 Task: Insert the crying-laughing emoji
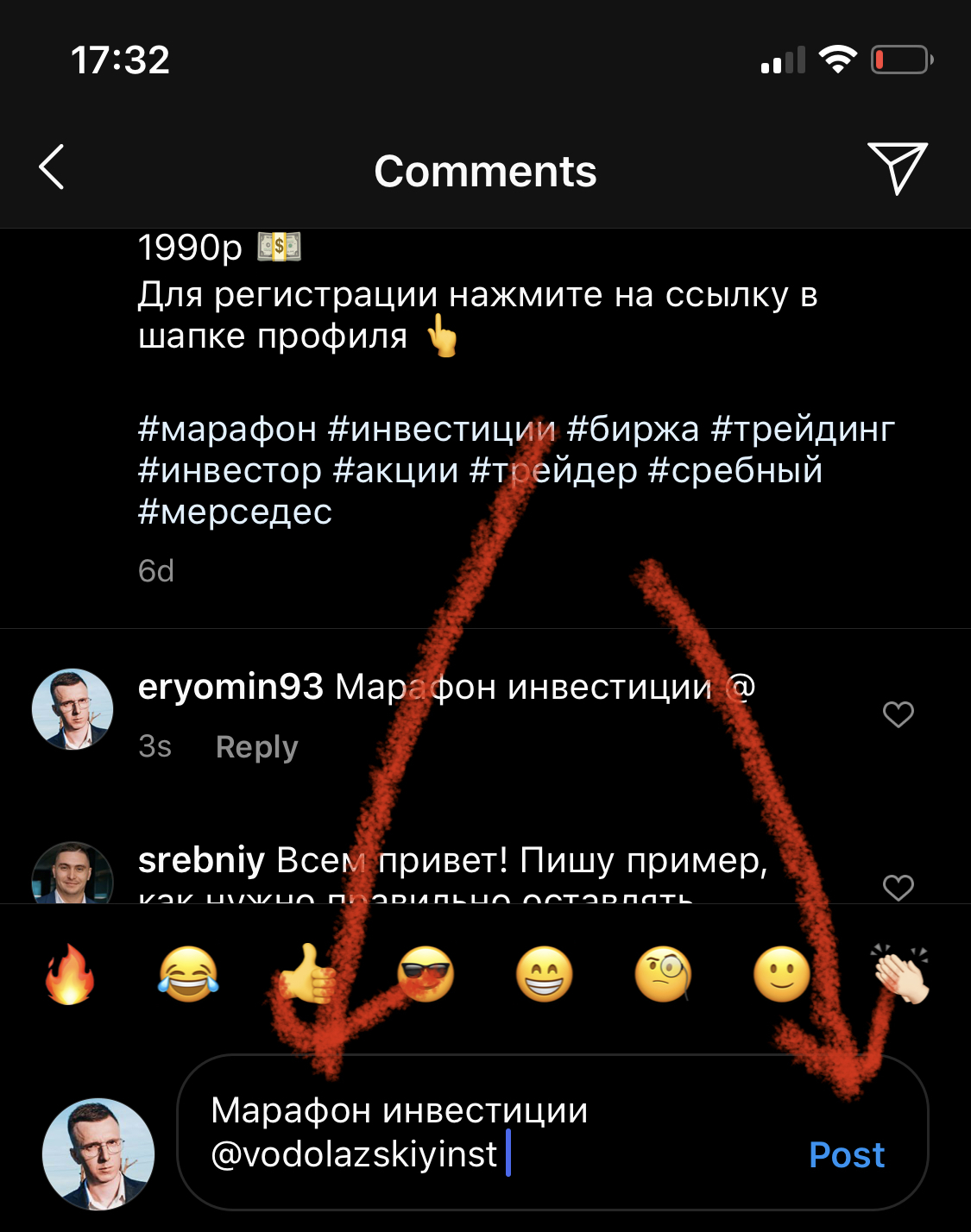point(188,975)
